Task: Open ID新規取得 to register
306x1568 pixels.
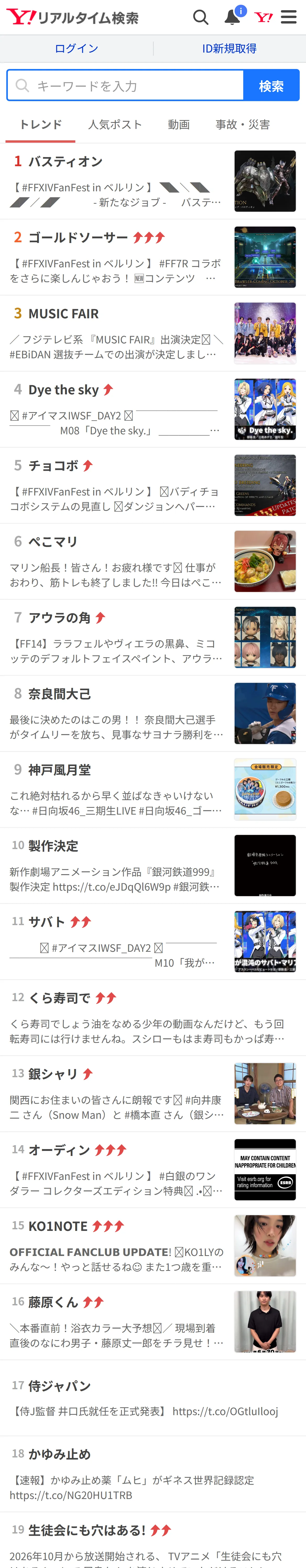Action: 229,49
